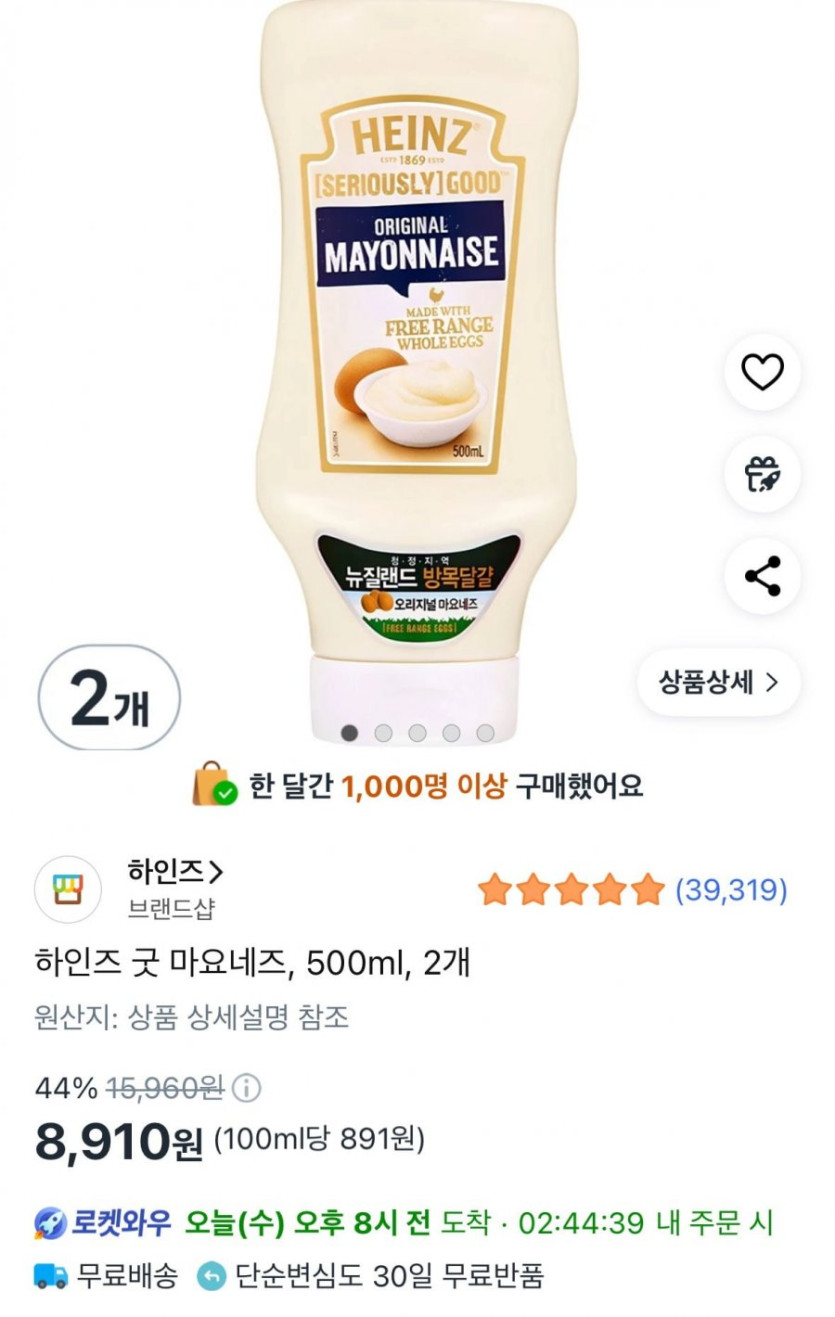Open the gift option icon
This screenshot has width=835, height=1317.
(x=763, y=474)
